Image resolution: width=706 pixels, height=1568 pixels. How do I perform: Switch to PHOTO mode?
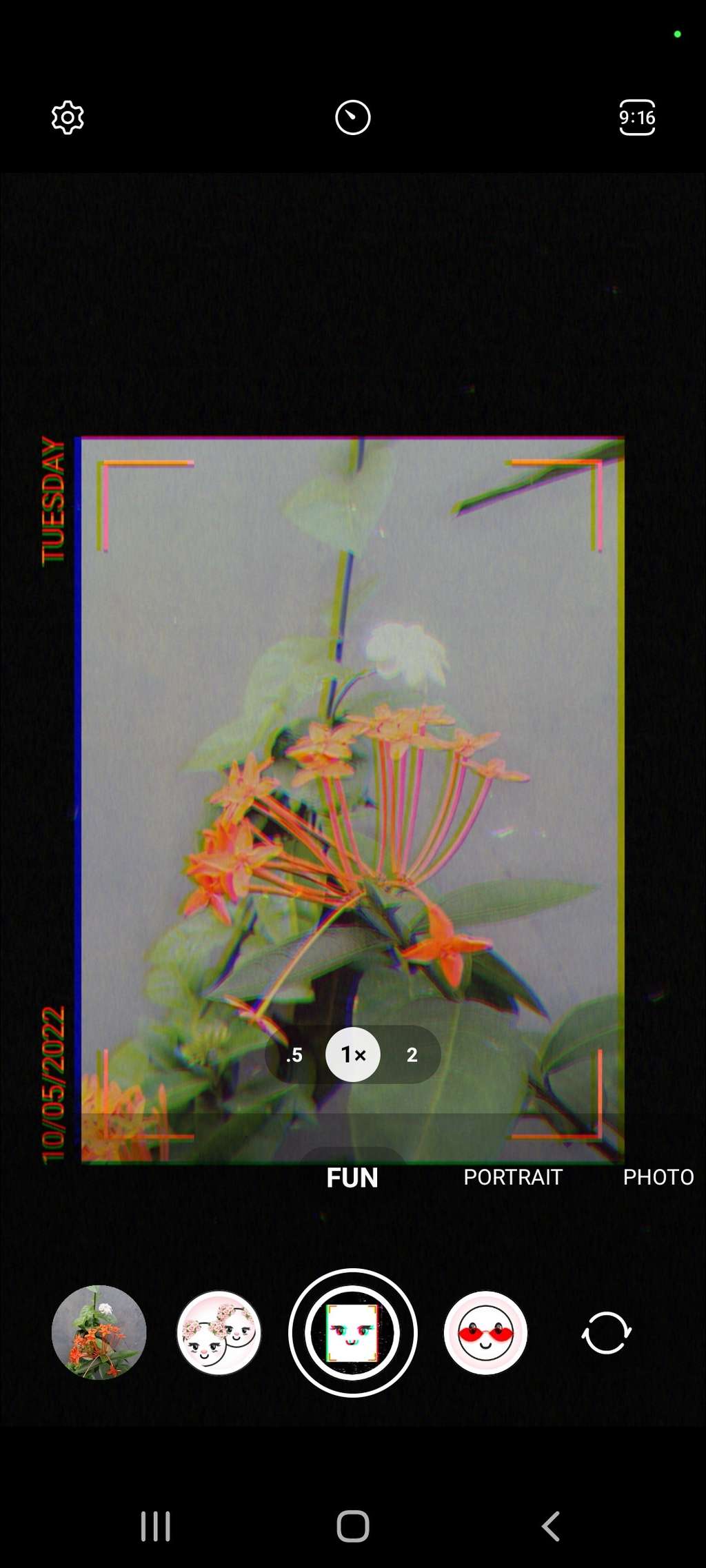(658, 1177)
